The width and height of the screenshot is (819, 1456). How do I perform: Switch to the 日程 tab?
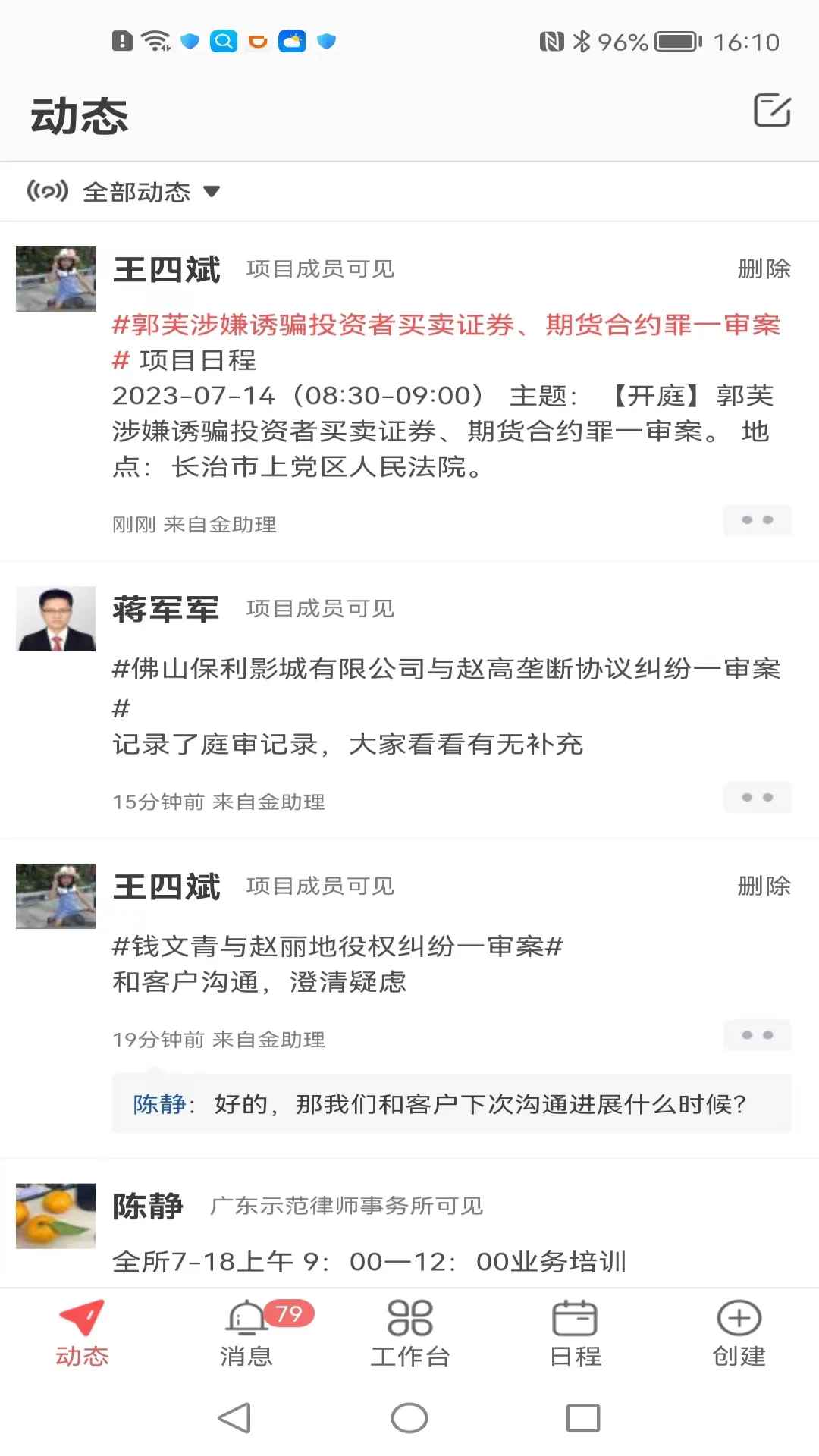pyautogui.click(x=575, y=1335)
